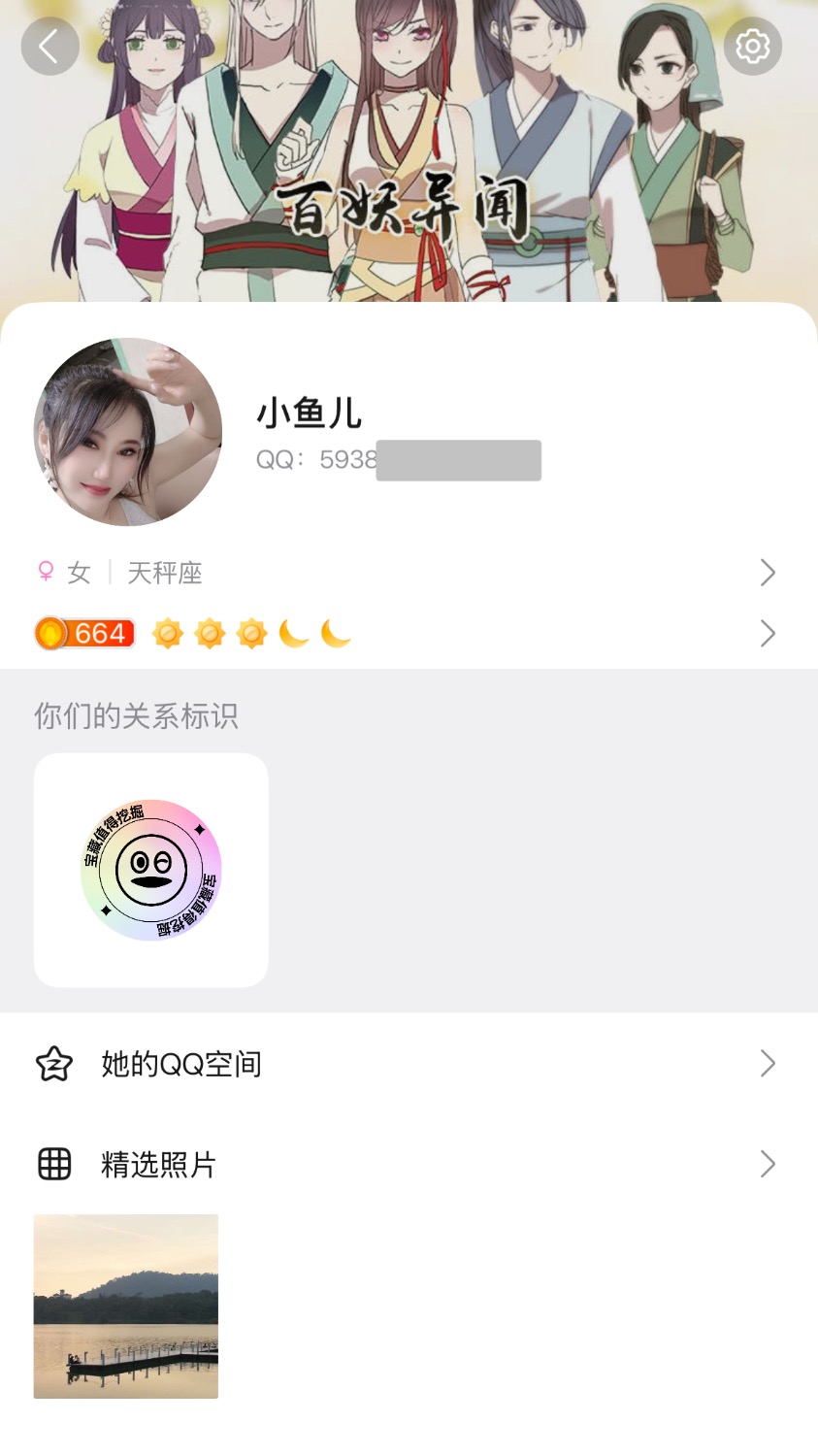
Task: View the lake sunset featured photo
Action: pos(126,1306)
